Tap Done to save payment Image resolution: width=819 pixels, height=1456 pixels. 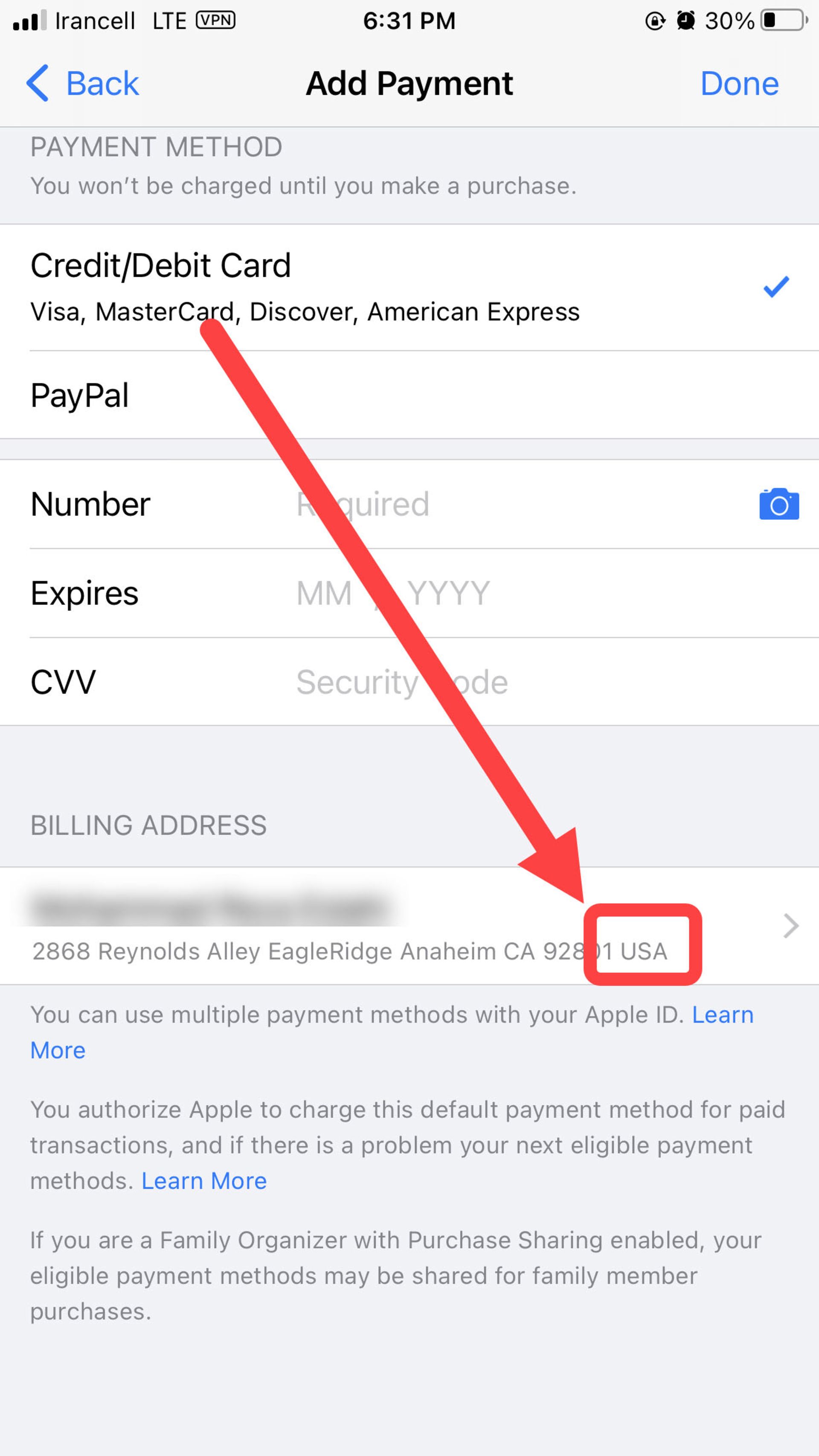pyautogui.click(x=739, y=84)
